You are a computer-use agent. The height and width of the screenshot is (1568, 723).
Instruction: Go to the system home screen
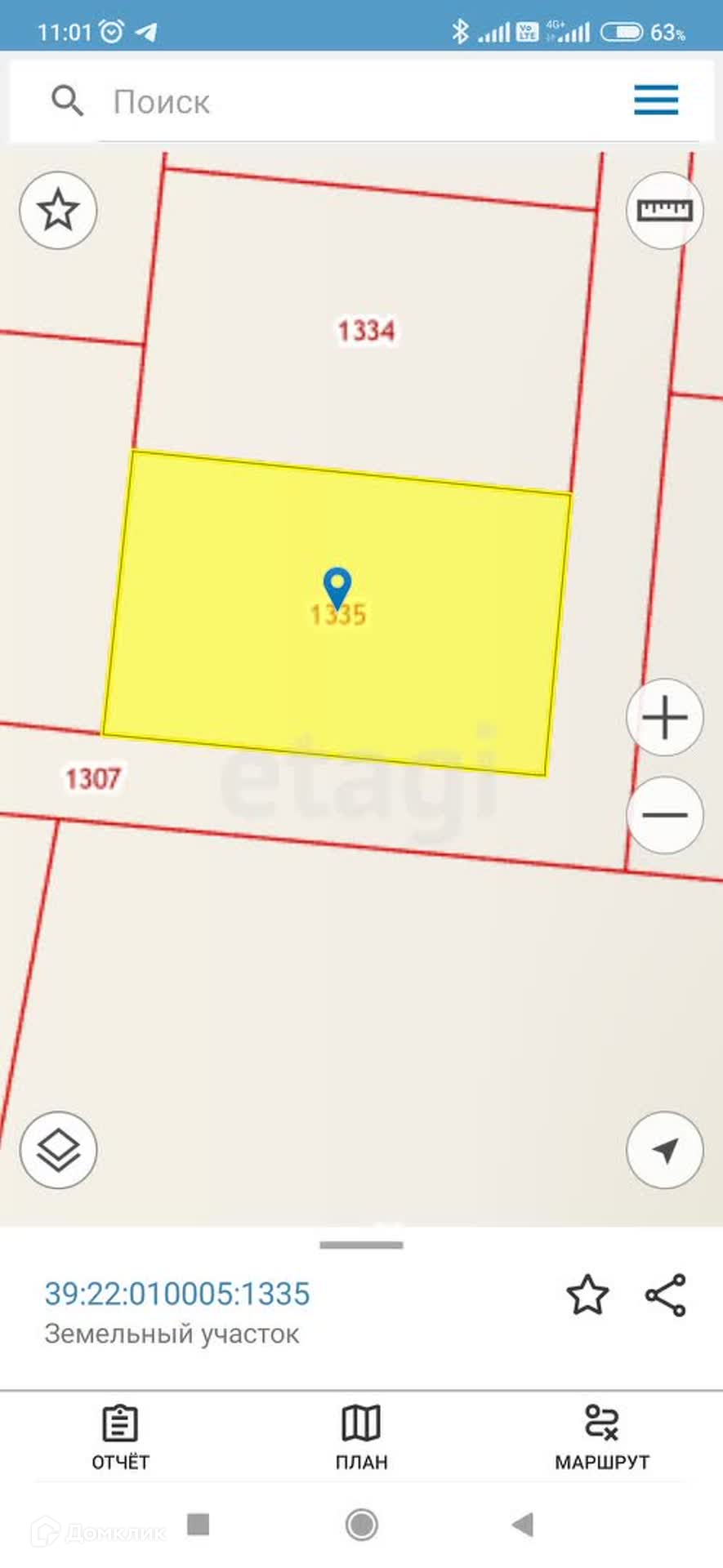point(361,1524)
